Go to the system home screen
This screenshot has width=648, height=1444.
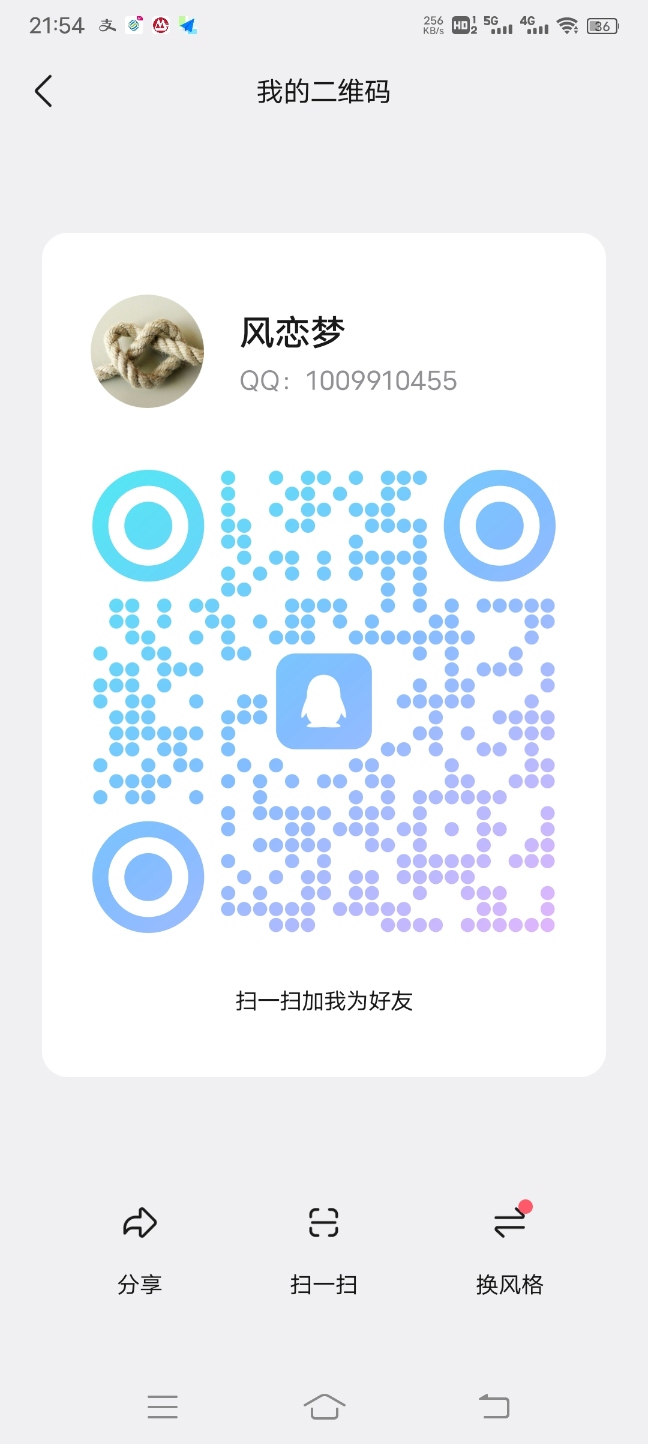coord(324,1407)
